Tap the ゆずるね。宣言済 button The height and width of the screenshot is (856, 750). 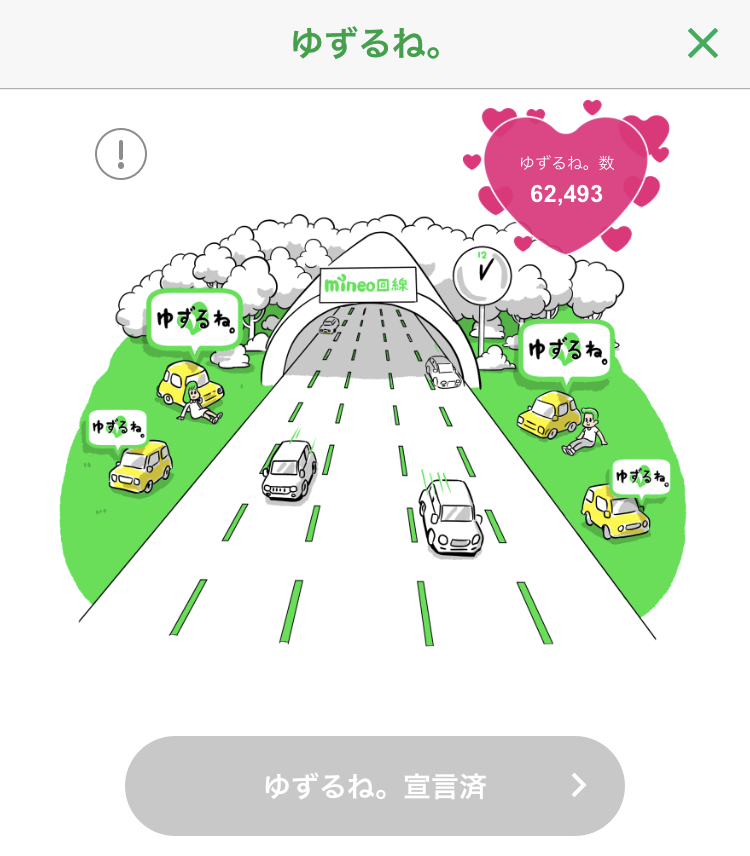point(374,786)
